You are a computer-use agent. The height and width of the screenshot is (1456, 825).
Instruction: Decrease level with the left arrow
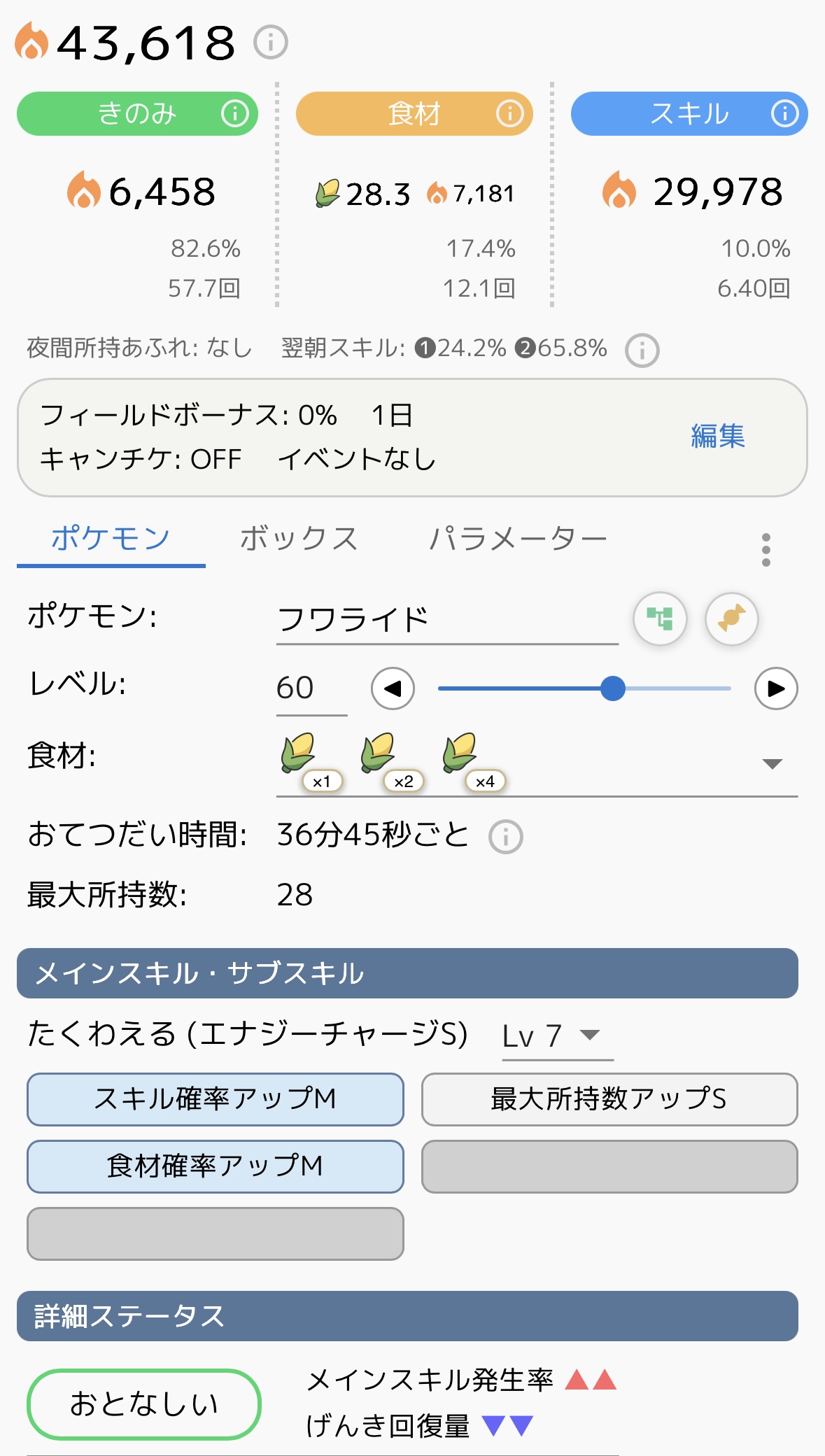click(x=393, y=688)
